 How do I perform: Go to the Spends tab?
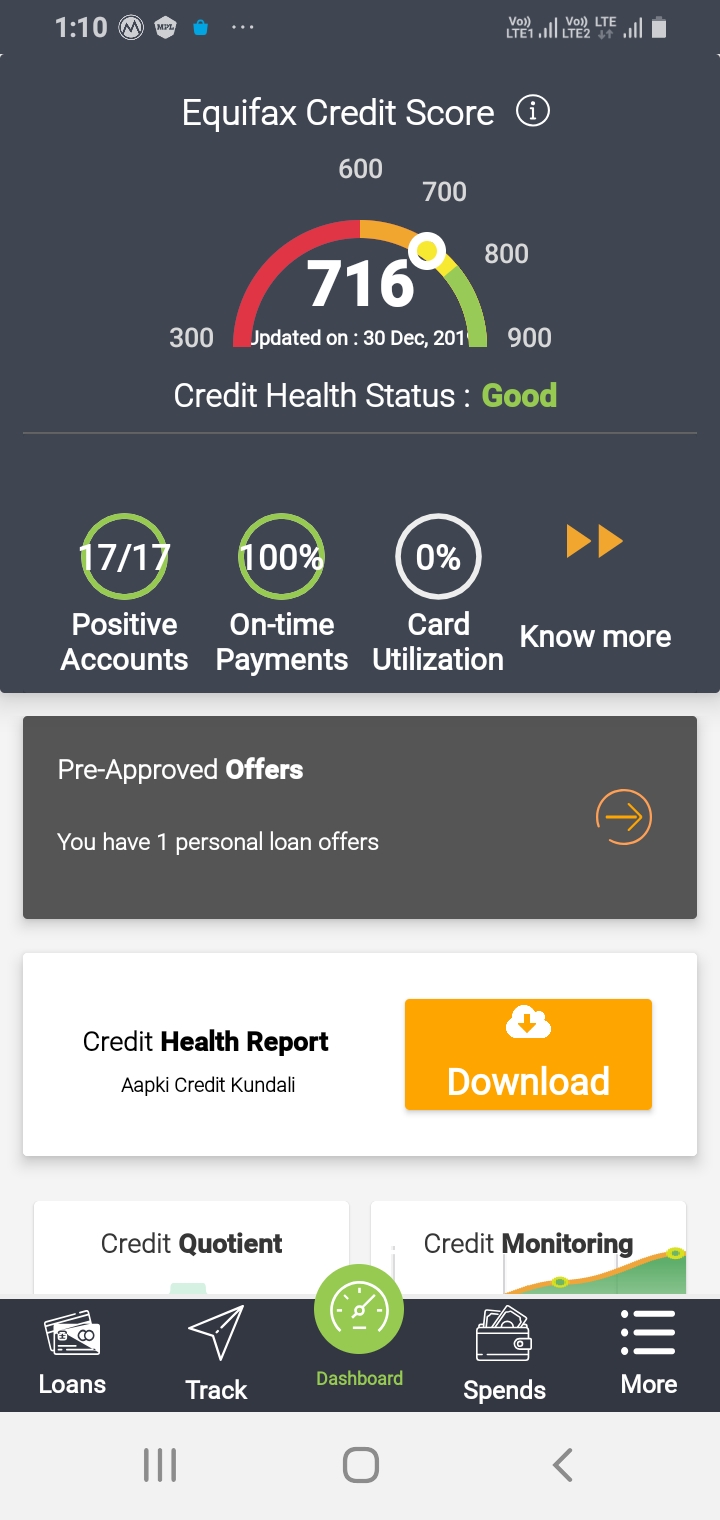click(x=504, y=1355)
